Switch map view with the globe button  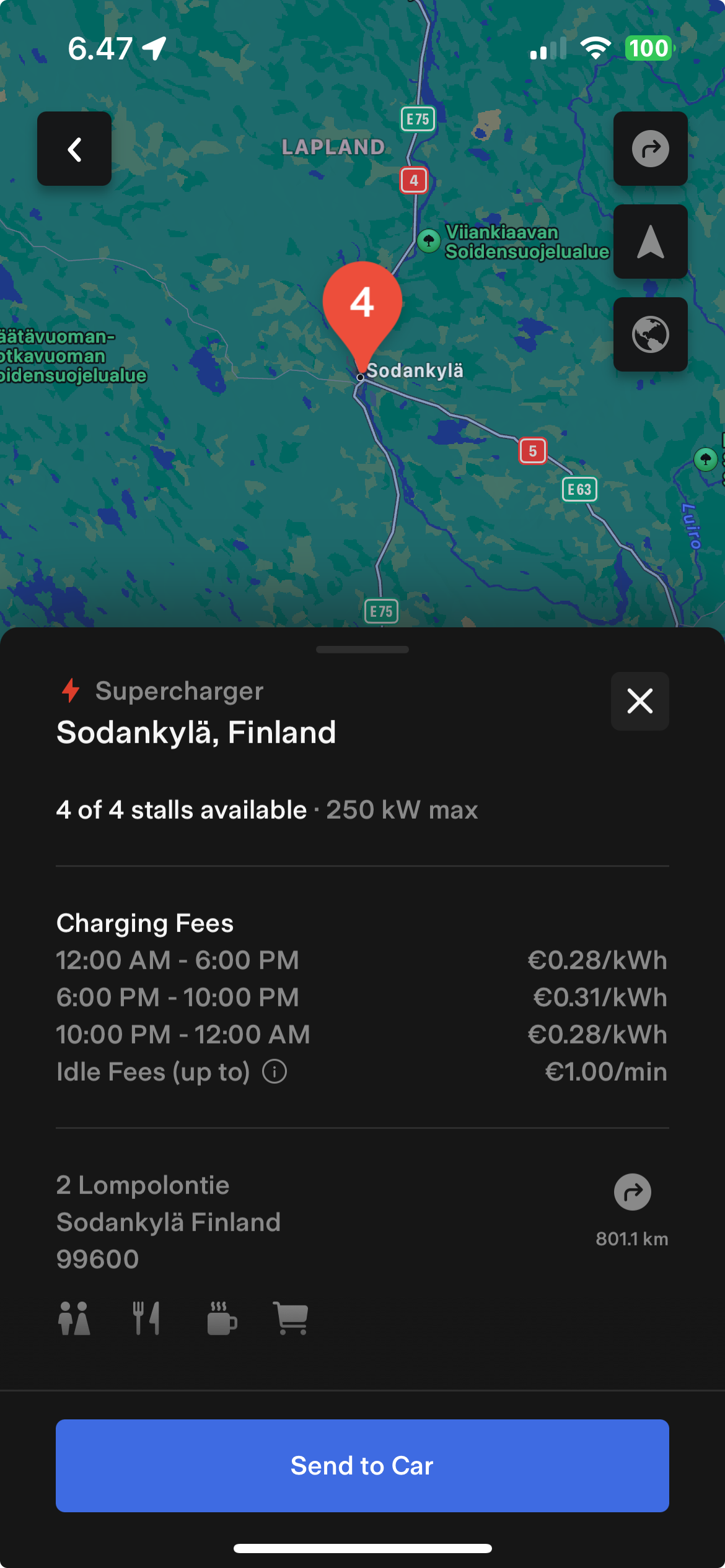point(650,334)
